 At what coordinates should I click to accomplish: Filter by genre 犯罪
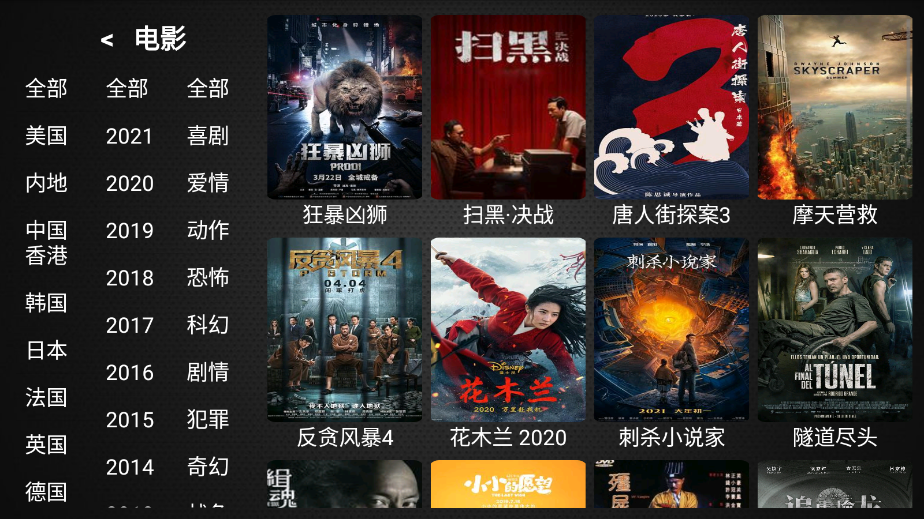click(x=208, y=420)
